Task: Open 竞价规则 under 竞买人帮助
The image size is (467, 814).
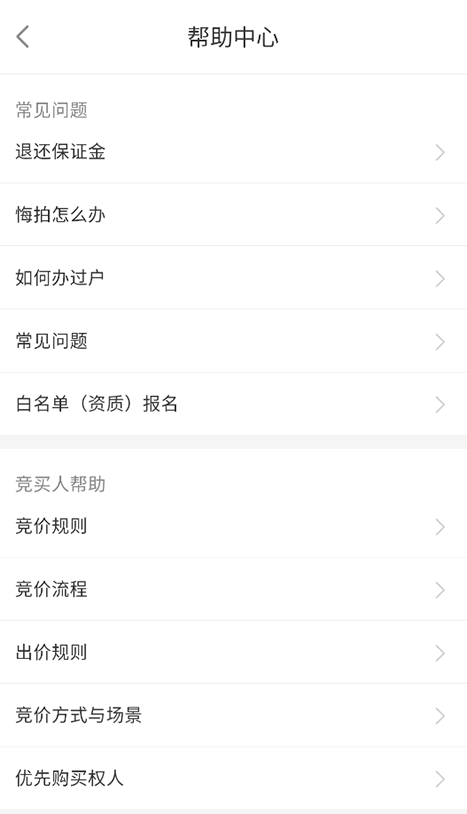Action: coord(234,526)
